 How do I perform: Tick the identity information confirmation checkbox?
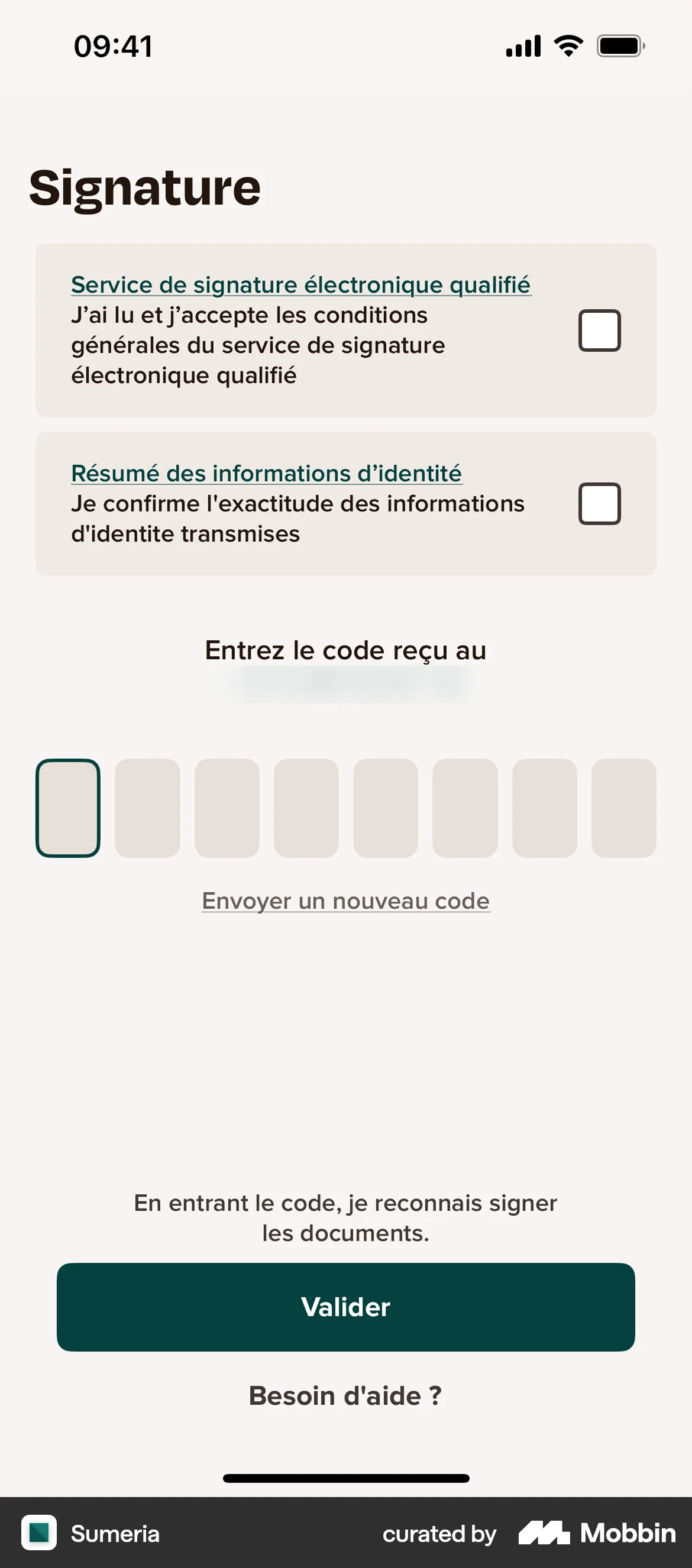[599, 504]
